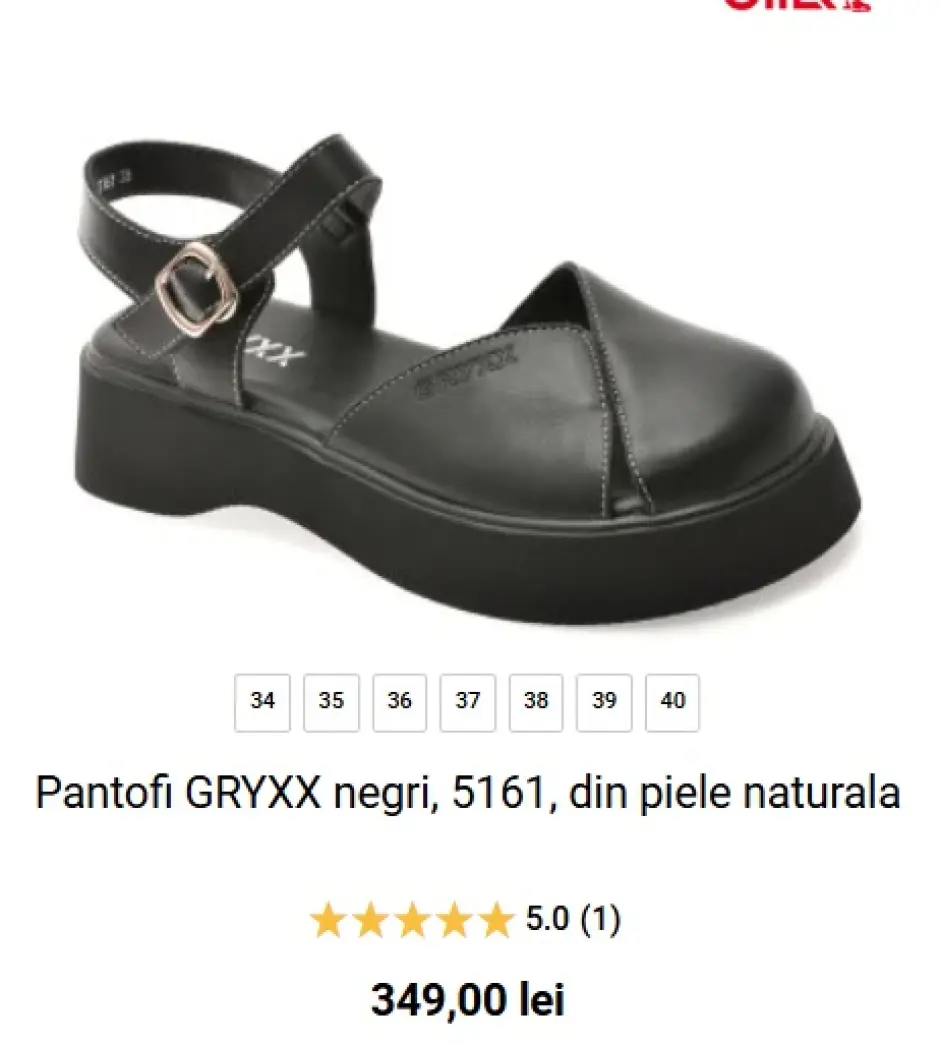
Task: Pick shoe size 40
Action: click(x=673, y=702)
